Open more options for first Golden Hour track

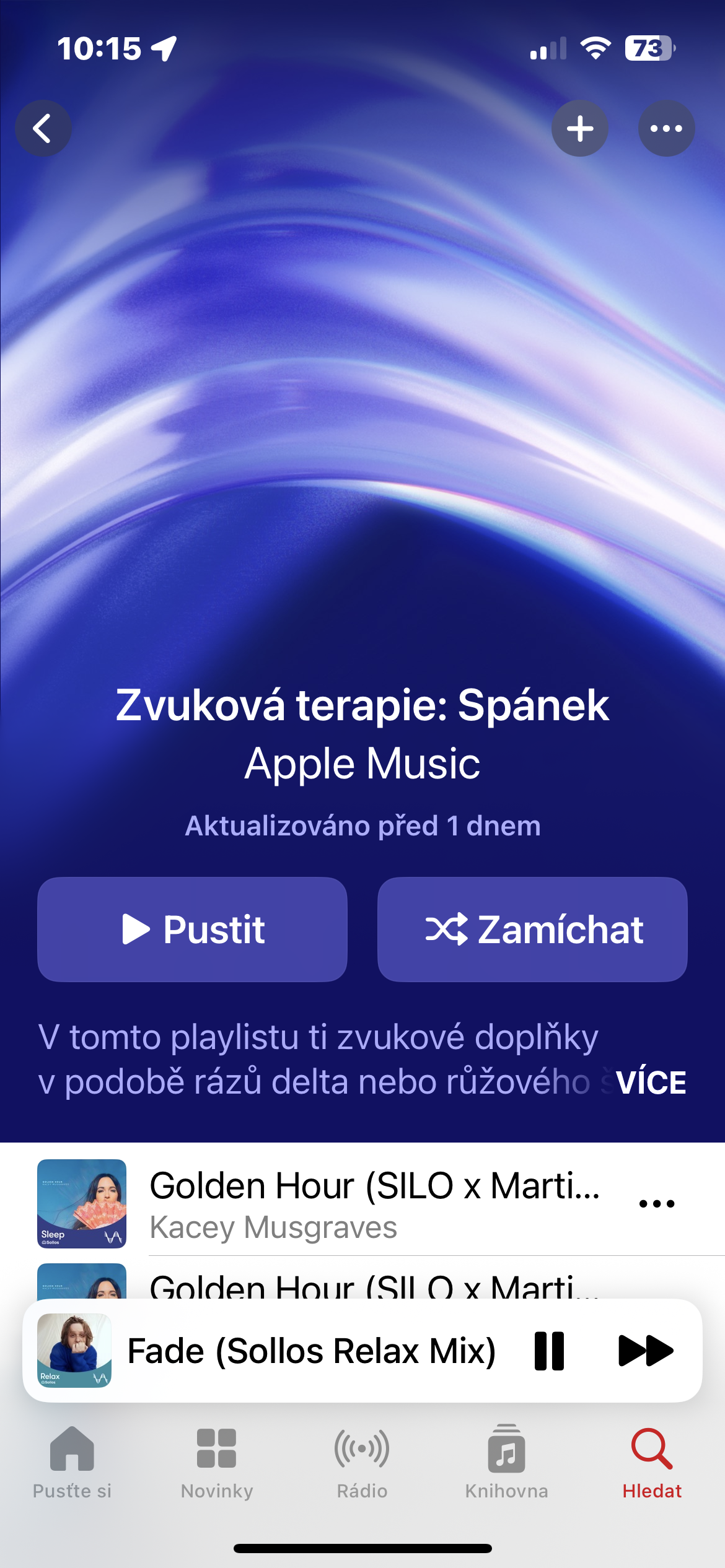coord(656,1203)
